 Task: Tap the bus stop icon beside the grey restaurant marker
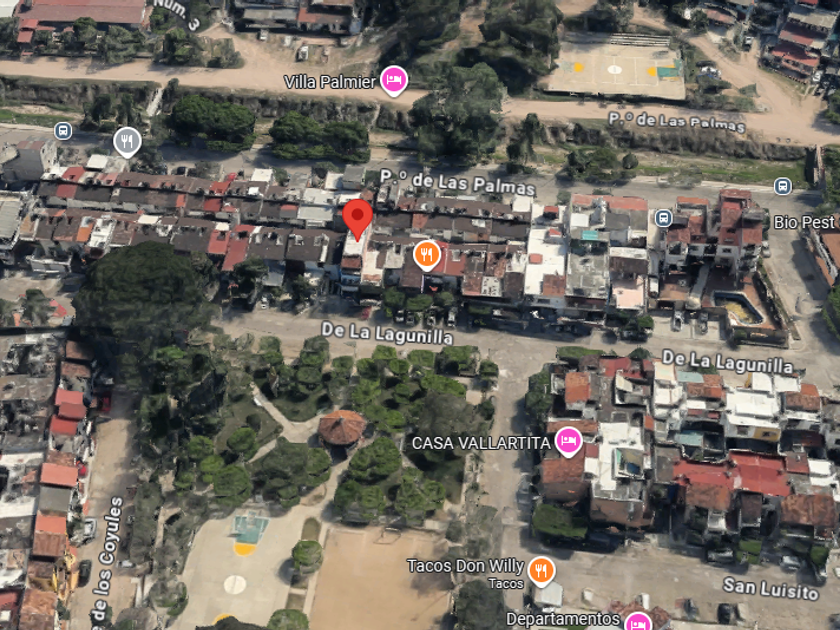63,131
